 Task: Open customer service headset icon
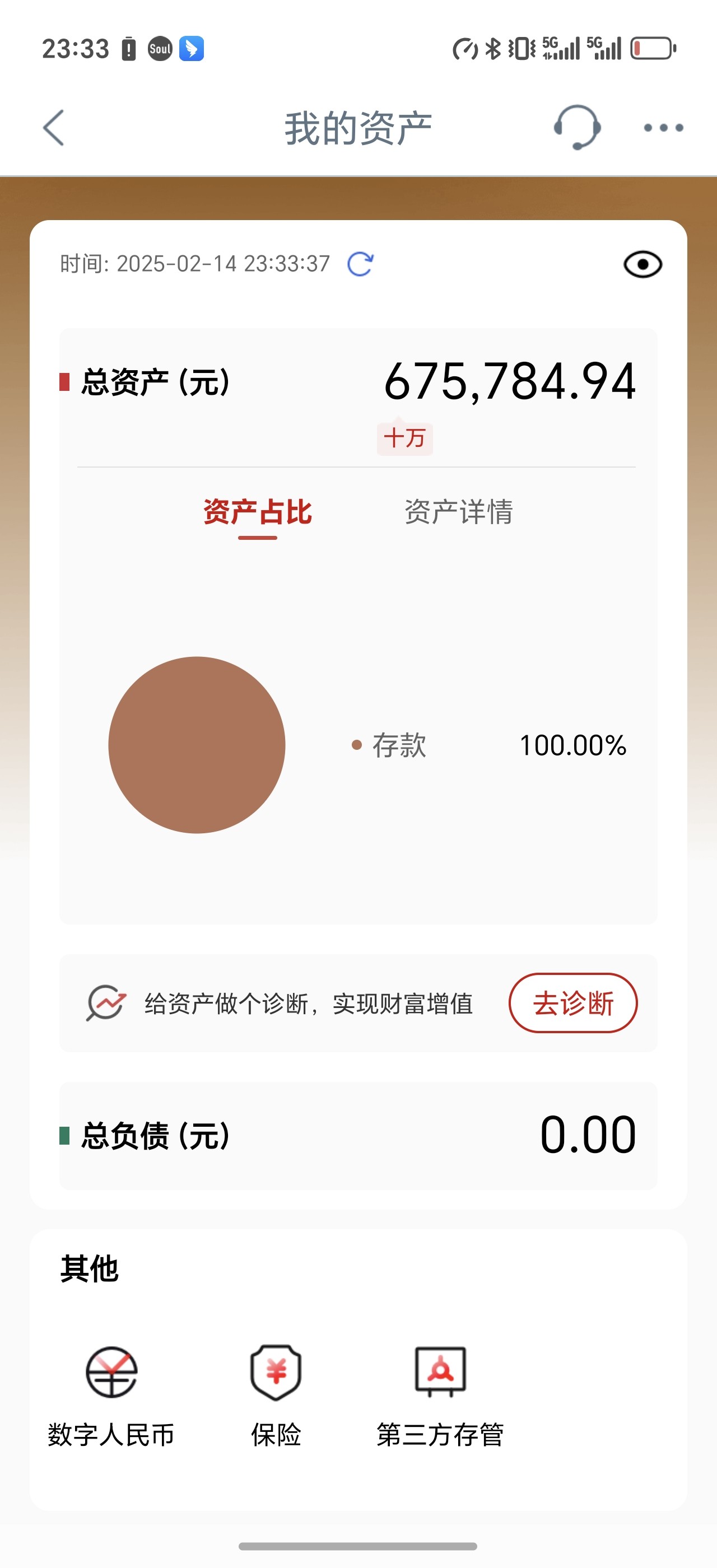click(577, 127)
